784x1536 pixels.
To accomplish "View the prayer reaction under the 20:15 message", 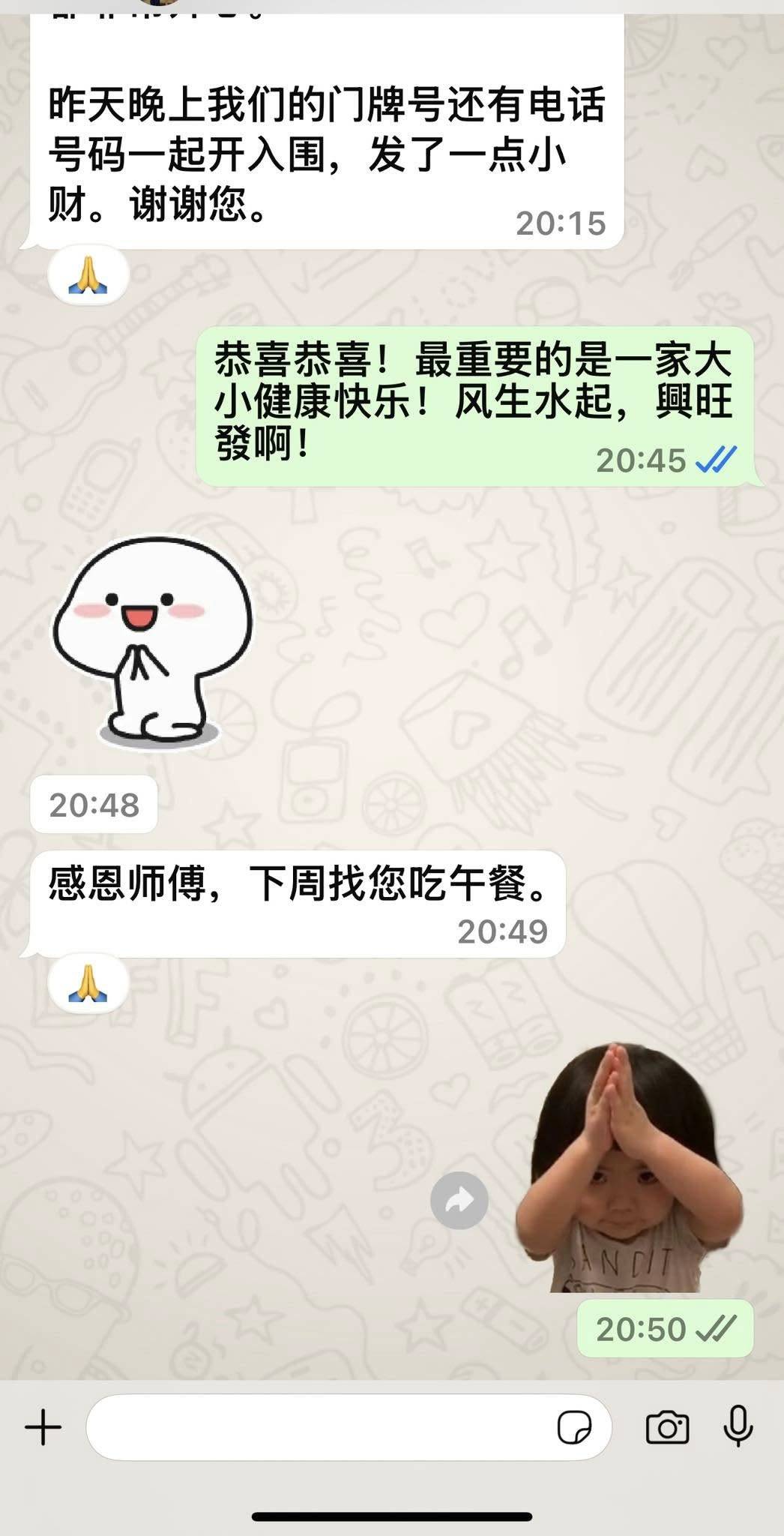I will pyautogui.click(x=88, y=275).
